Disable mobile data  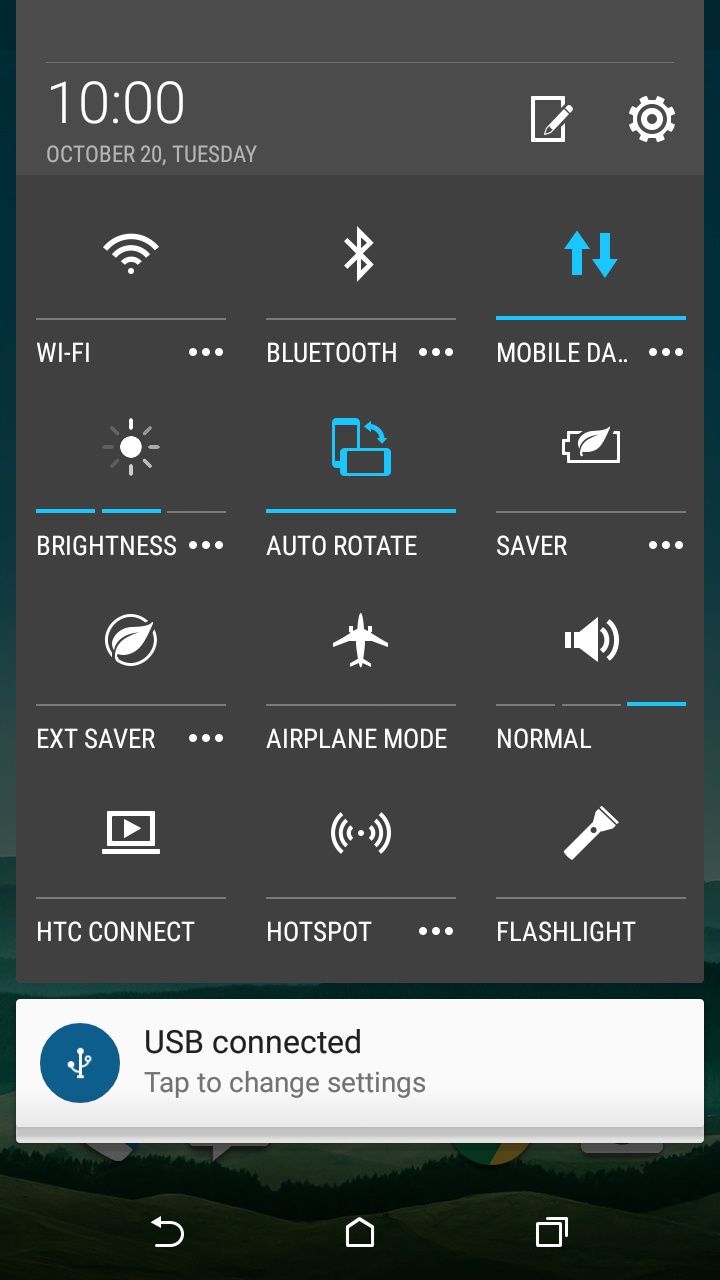click(x=591, y=254)
